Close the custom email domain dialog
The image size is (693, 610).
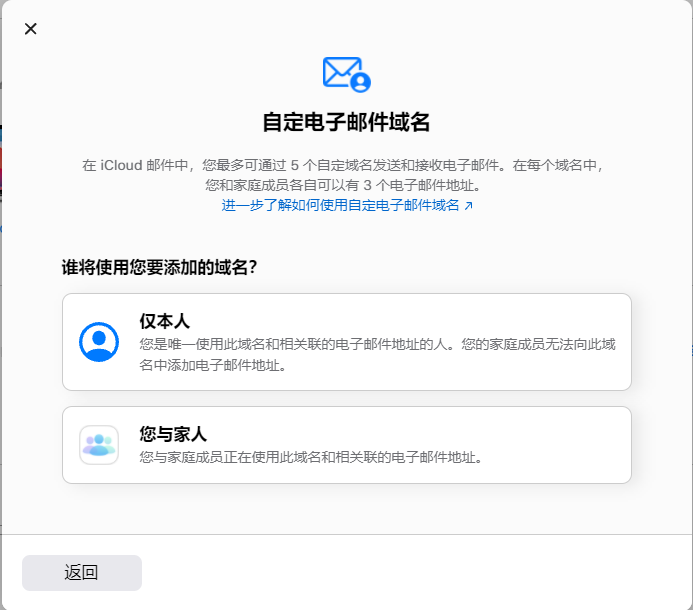(31, 29)
